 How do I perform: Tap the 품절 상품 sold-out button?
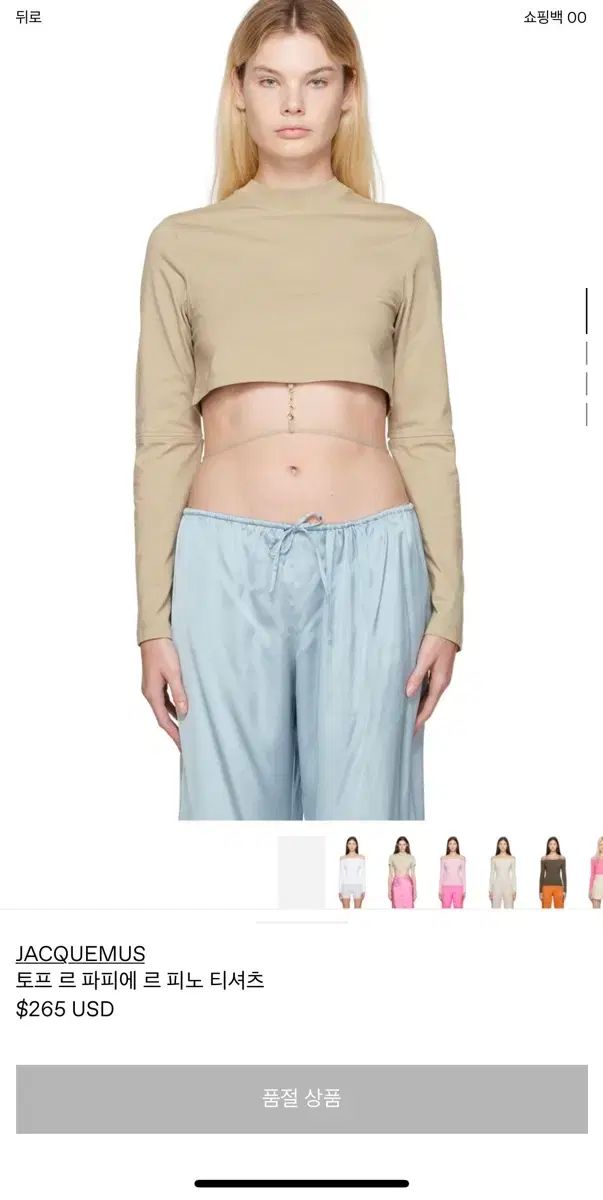301,1098
